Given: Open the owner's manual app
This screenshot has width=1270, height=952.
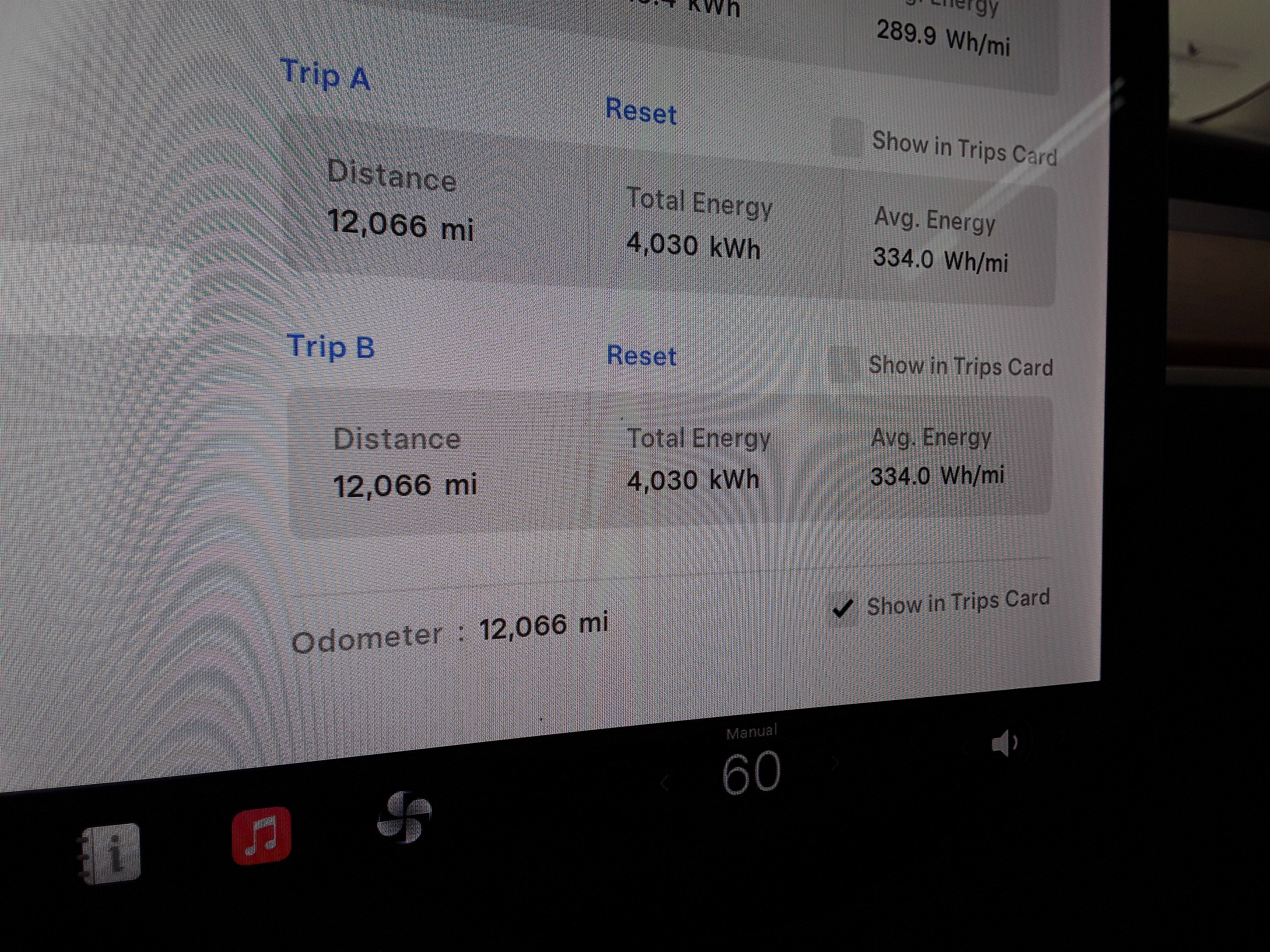Looking at the screenshot, I should [109, 853].
